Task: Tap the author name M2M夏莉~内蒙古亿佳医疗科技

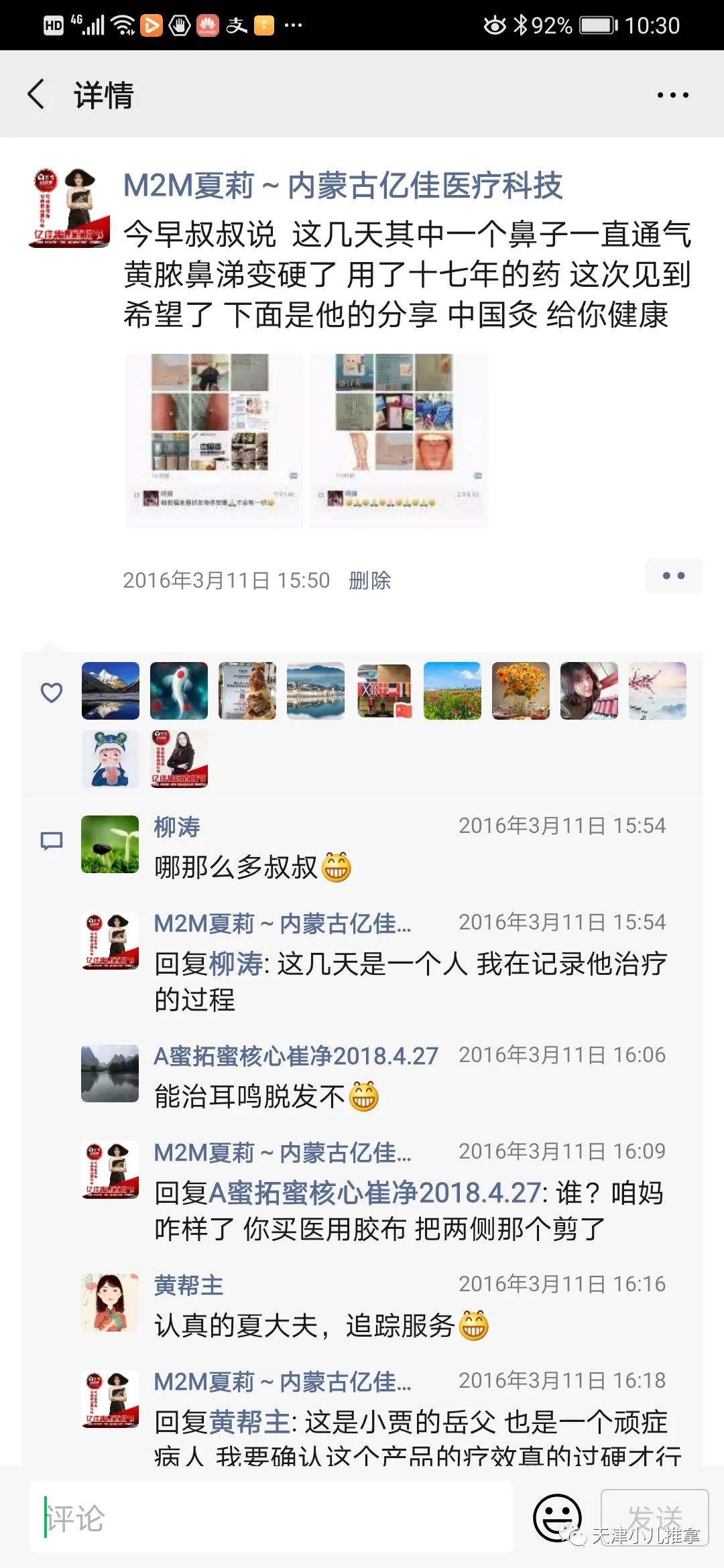Action: (343, 186)
